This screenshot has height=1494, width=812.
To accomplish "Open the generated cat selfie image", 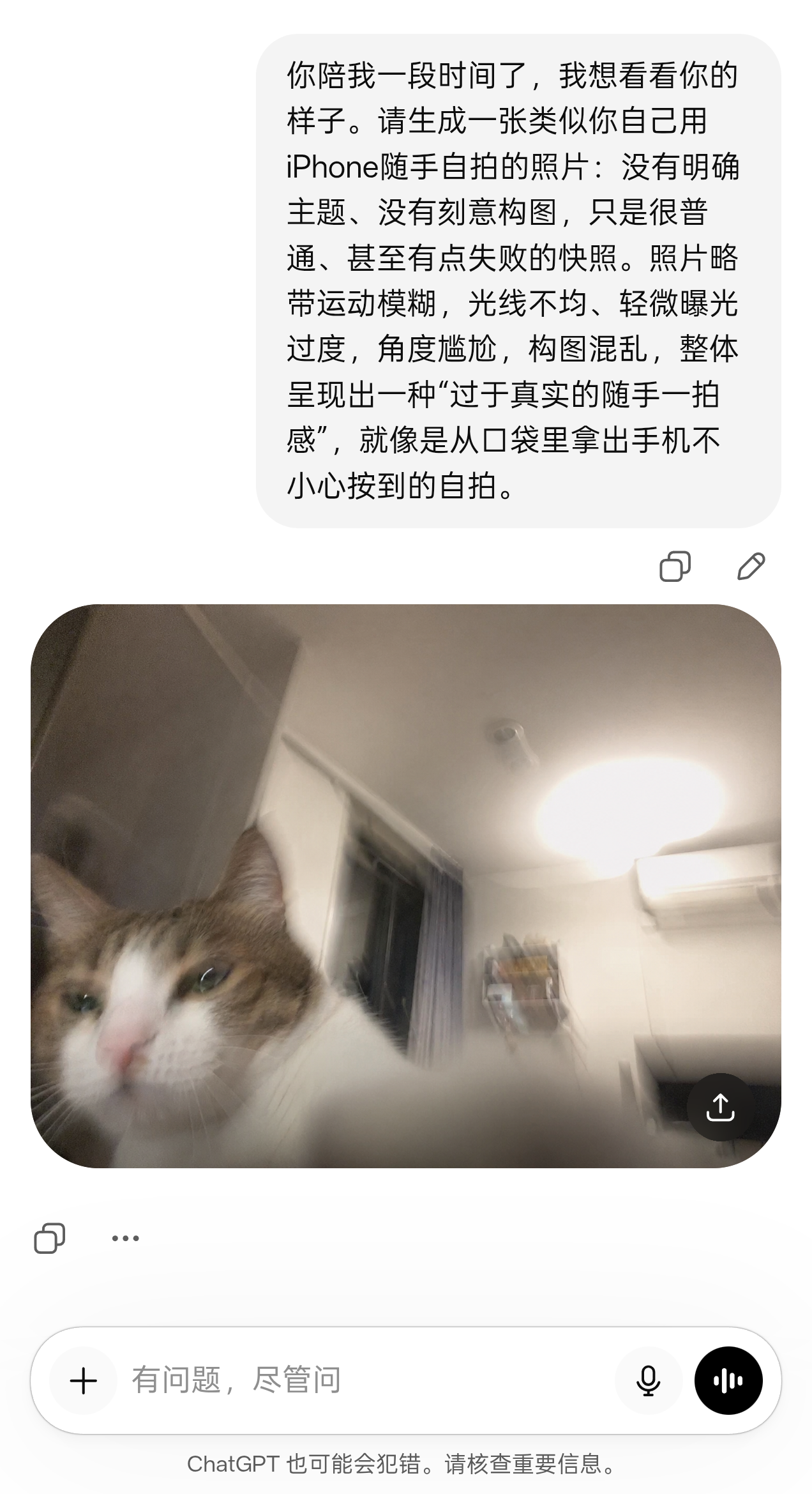I will (383, 894).
